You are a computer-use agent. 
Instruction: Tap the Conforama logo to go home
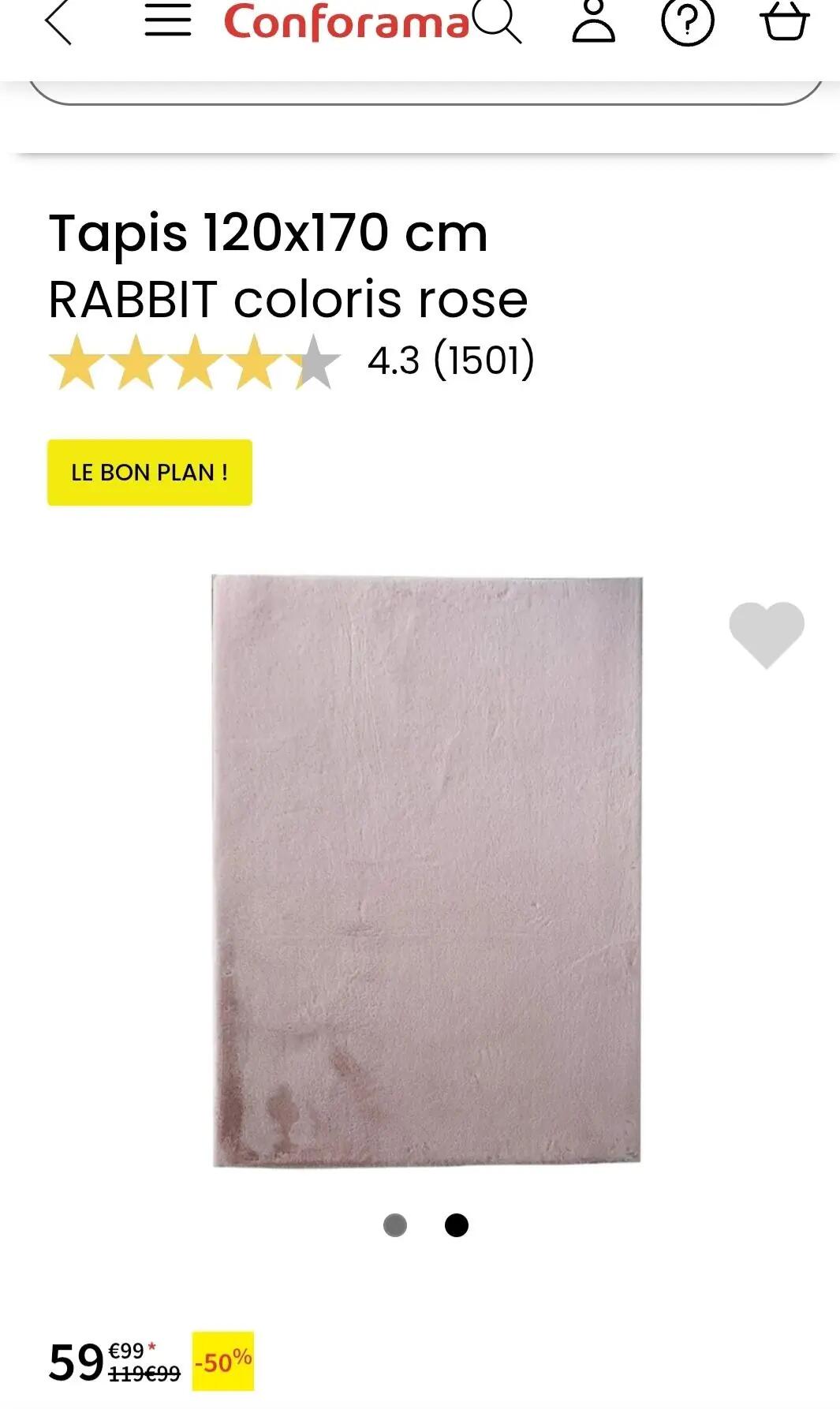(x=345, y=23)
